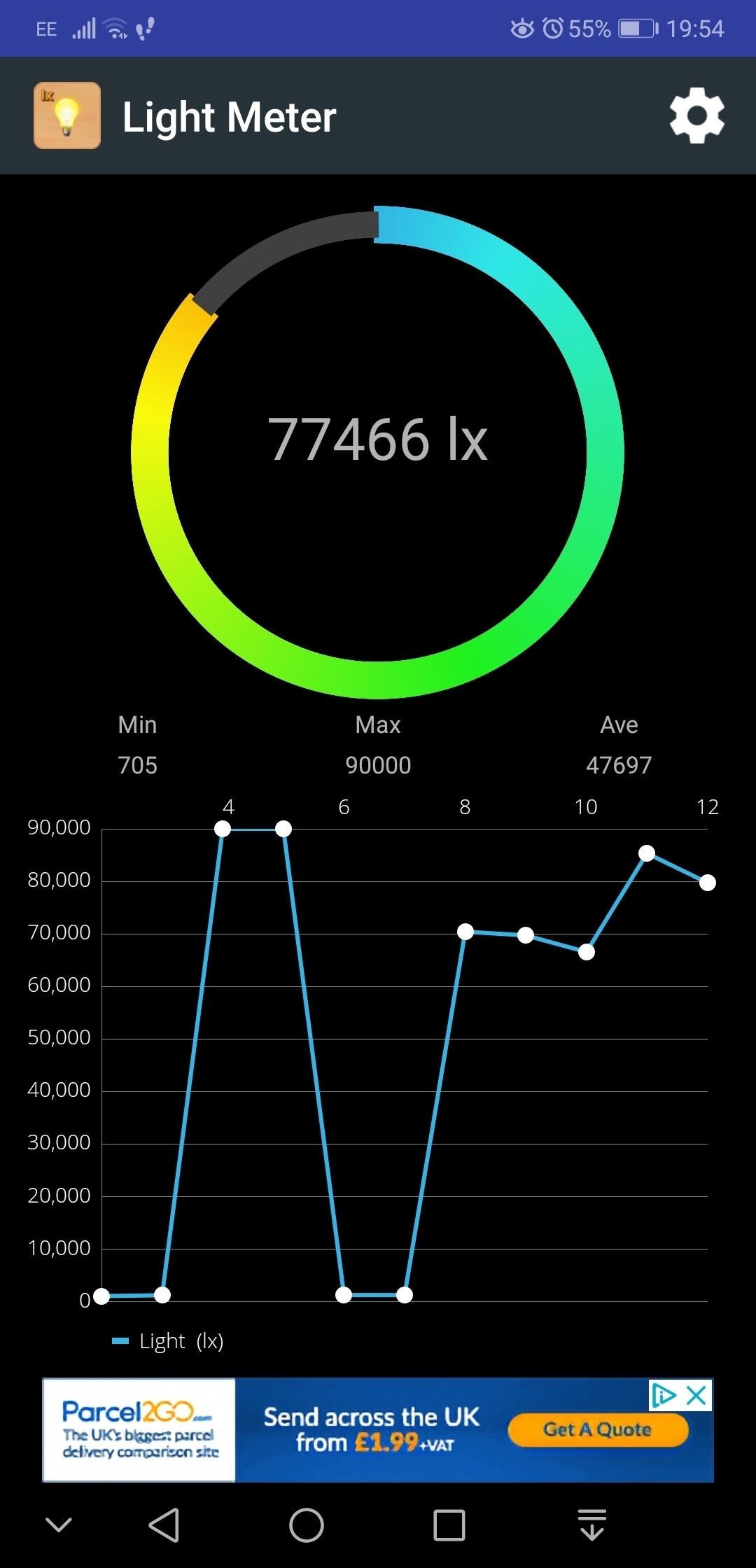The width and height of the screenshot is (756, 1568).
Task: Toggle the Light (lx) chart legend
Action: [x=169, y=1341]
